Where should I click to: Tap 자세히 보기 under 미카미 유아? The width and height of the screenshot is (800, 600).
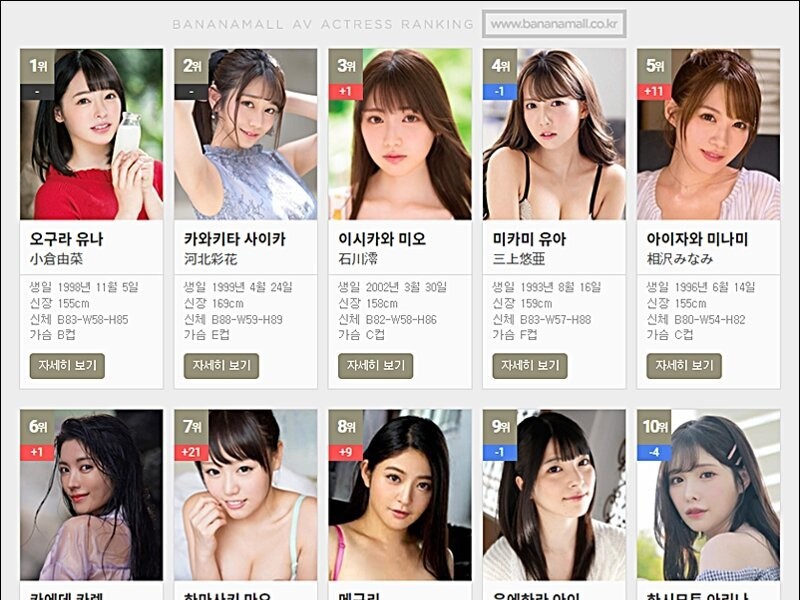pos(529,366)
